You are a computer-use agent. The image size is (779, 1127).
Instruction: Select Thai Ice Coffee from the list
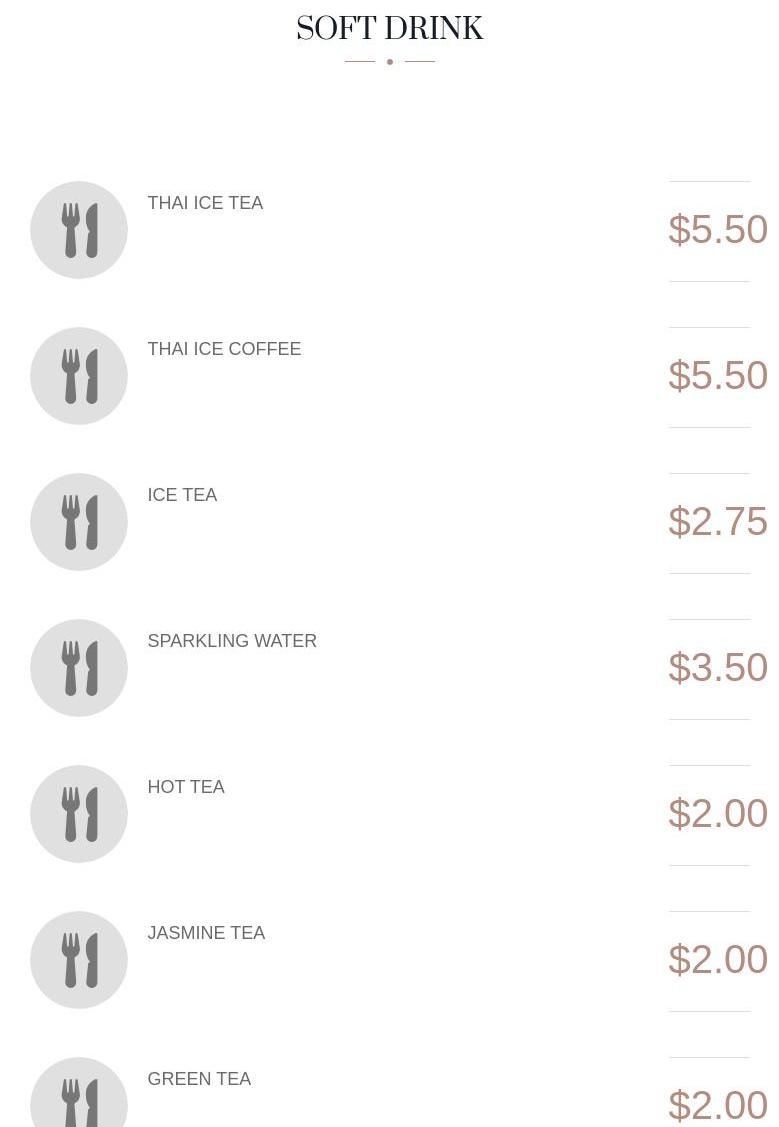click(x=224, y=349)
